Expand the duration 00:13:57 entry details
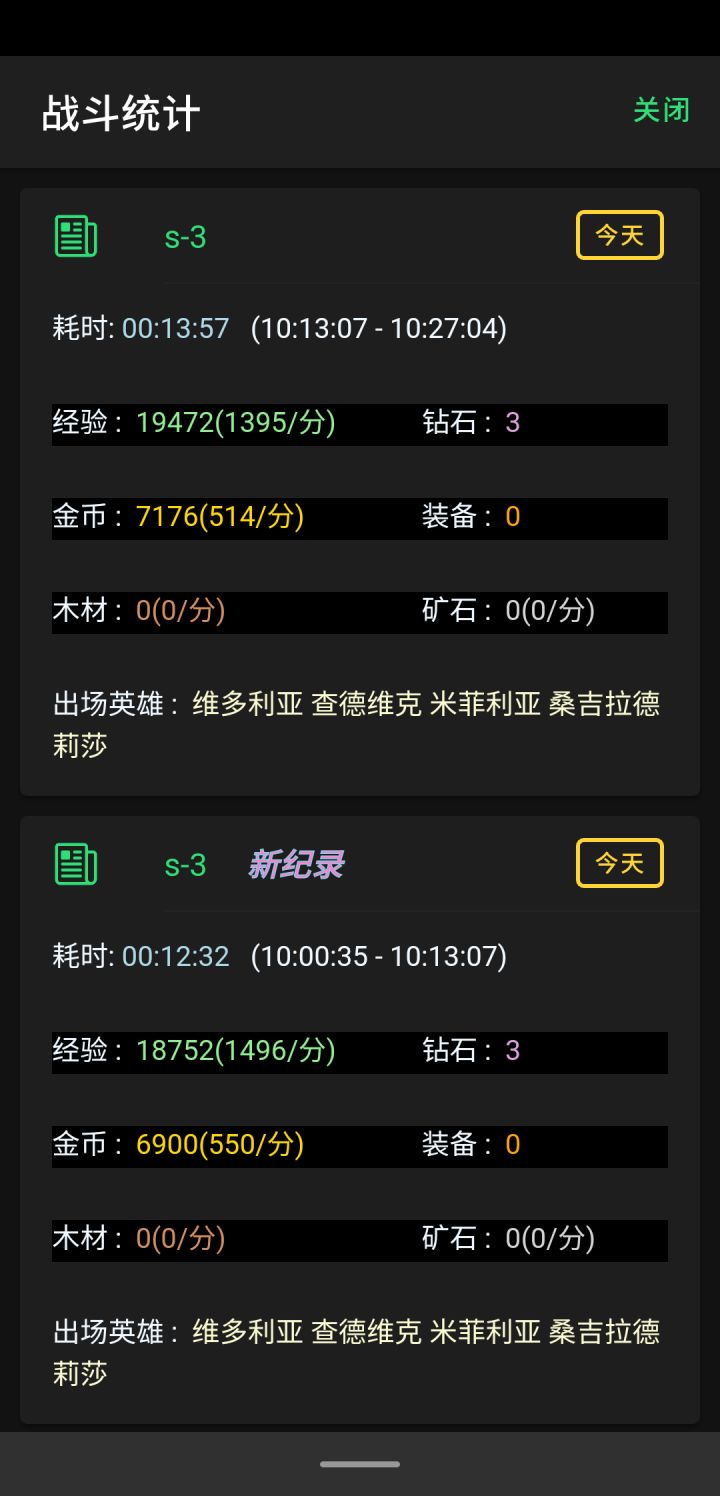The height and width of the screenshot is (1496, 720). tap(174, 327)
